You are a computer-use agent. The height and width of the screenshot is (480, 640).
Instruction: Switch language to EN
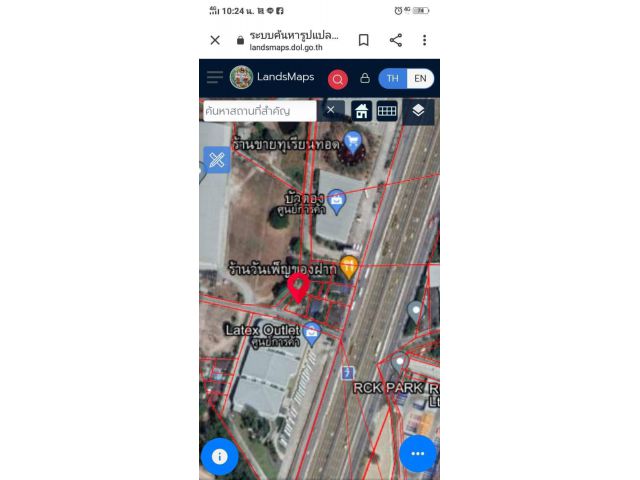[x=420, y=78]
